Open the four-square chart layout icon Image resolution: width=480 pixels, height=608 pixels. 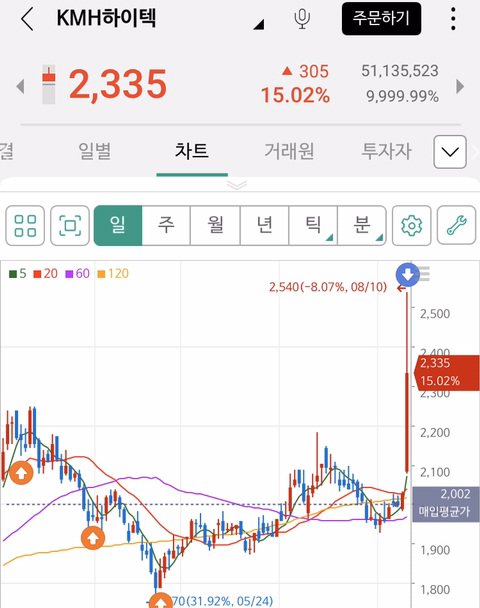[25, 226]
